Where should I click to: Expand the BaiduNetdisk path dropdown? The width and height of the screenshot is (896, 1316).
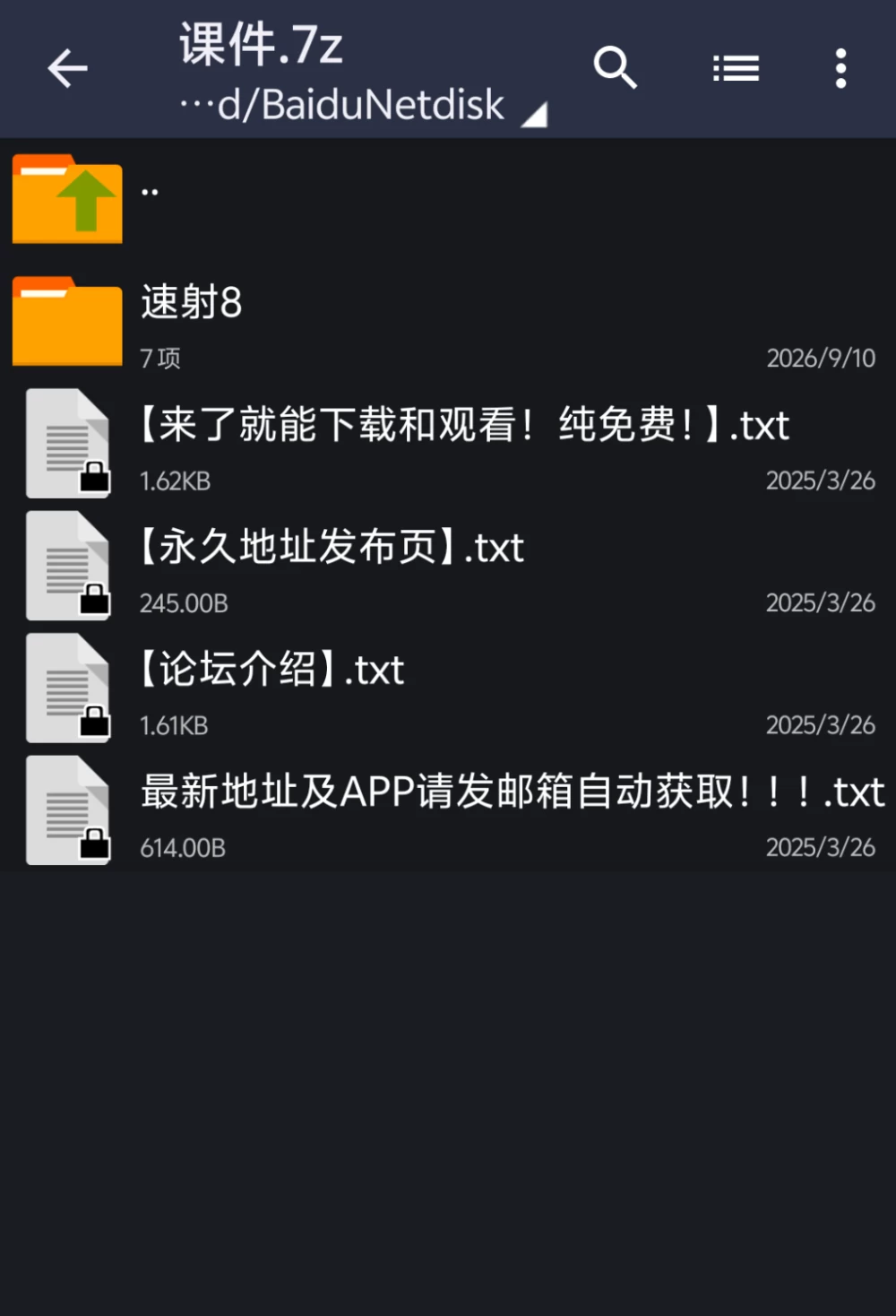click(363, 105)
